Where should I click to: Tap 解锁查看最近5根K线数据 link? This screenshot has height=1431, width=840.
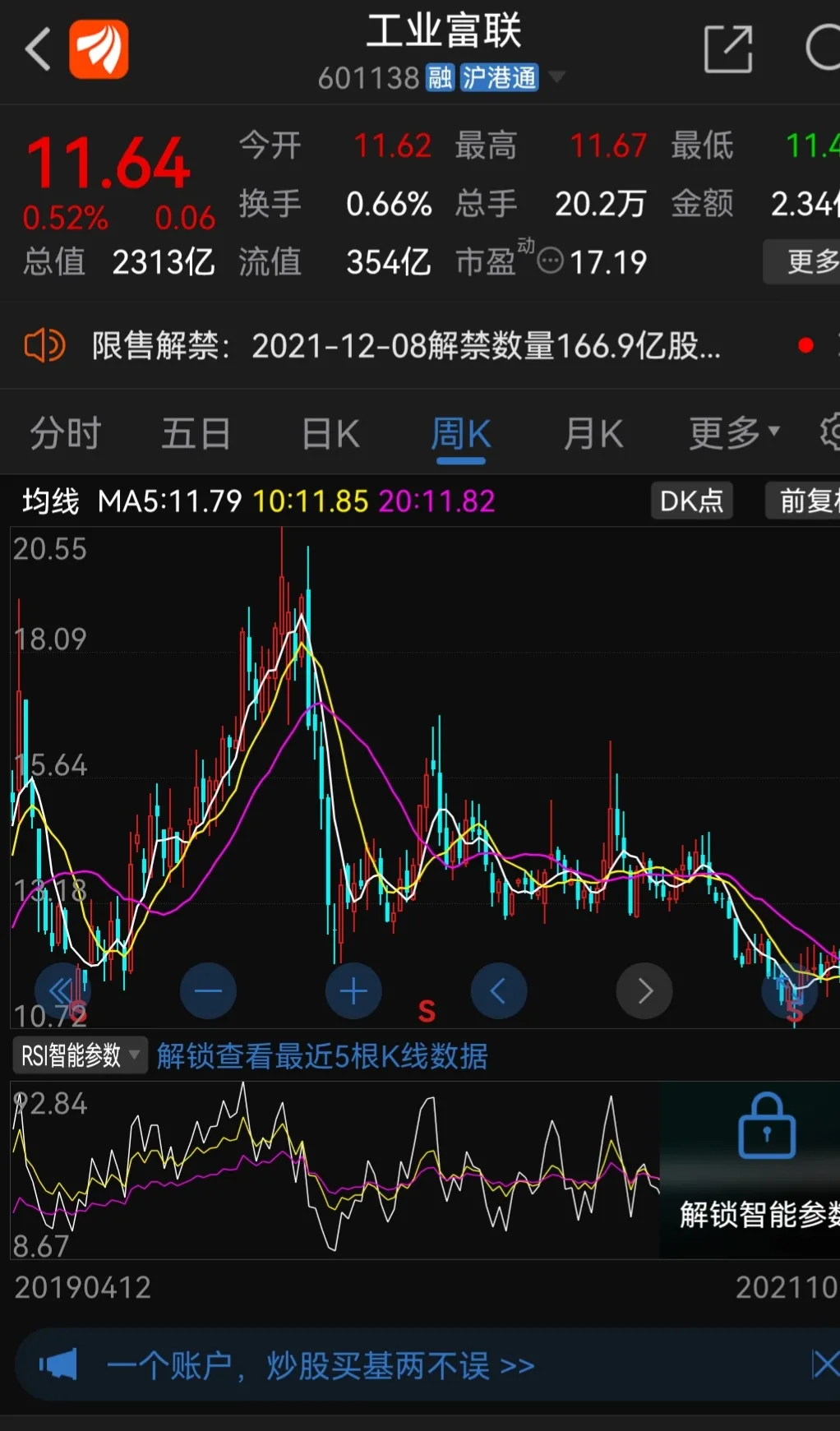click(322, 1055)
